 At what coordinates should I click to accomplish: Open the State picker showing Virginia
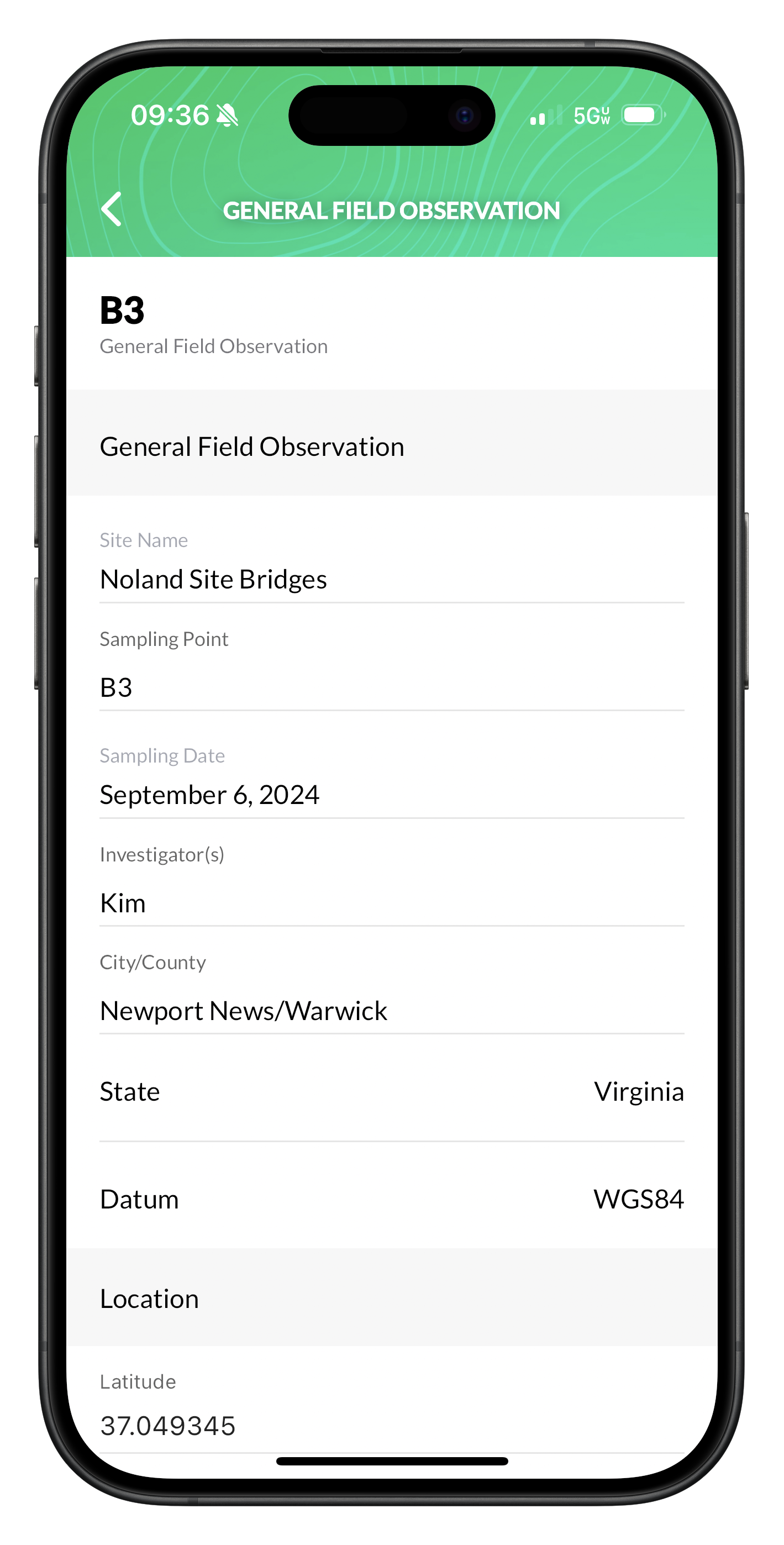point(391,1091)
